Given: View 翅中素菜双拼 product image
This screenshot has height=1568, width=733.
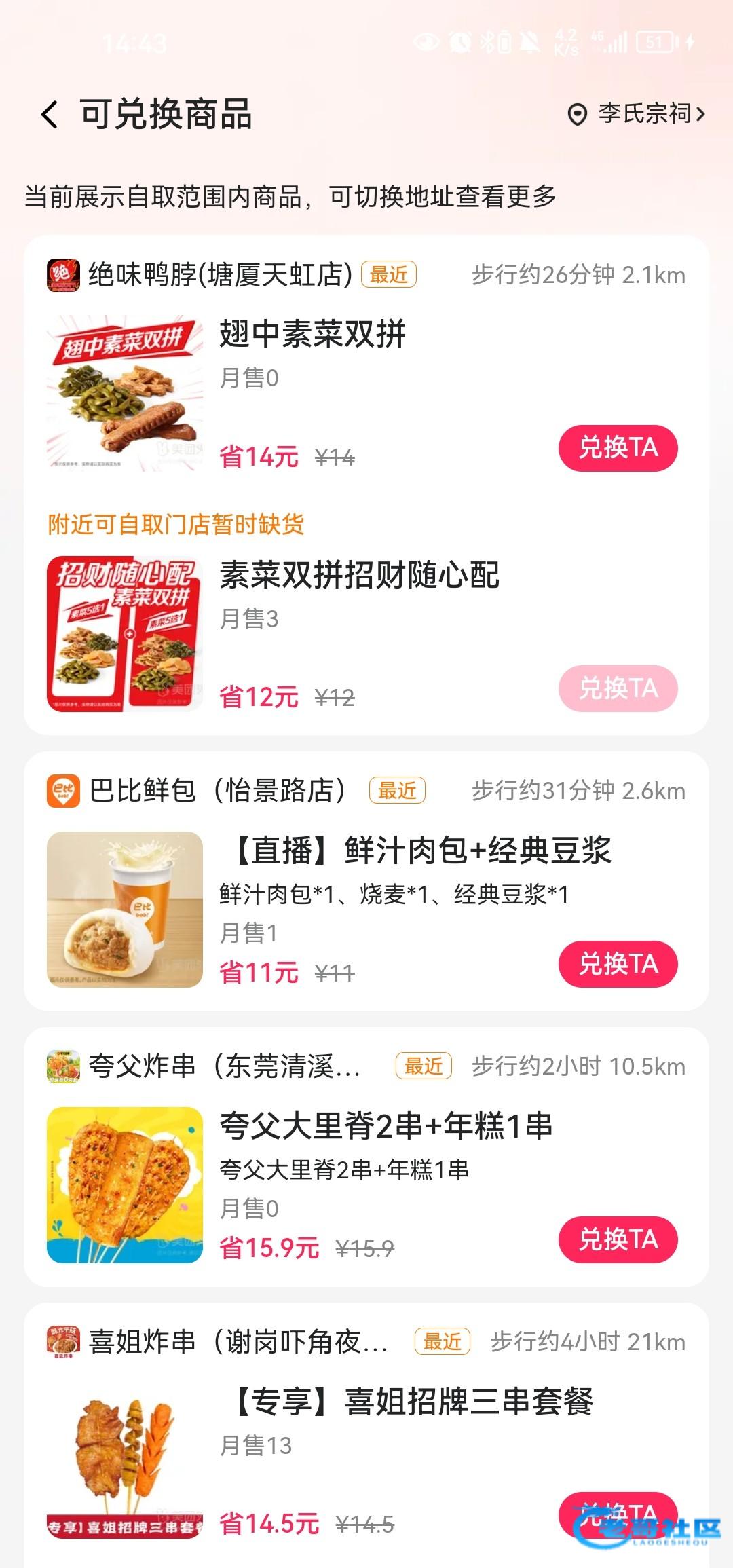Looking at the screenshot, I should (x=125, y=392).
